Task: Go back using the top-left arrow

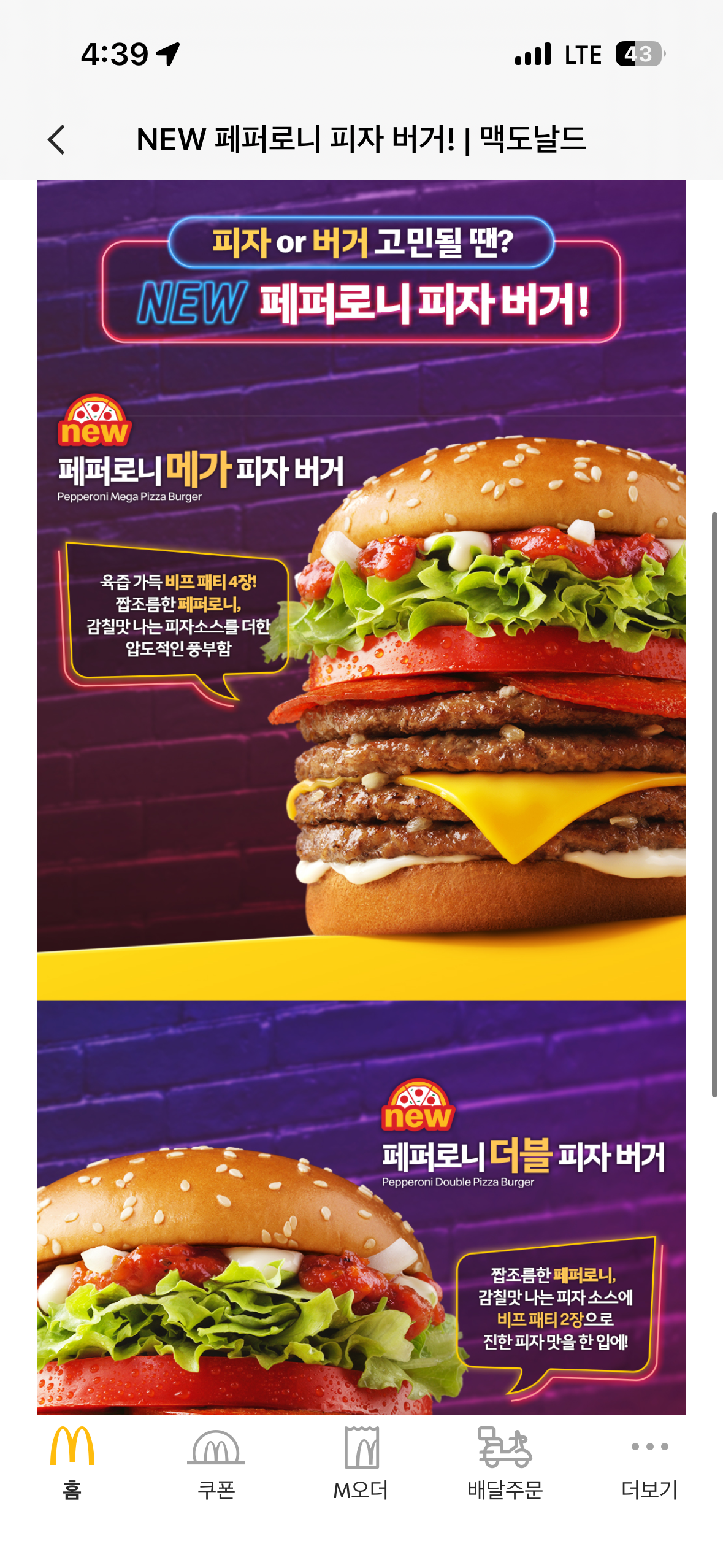Action: [56, 140]
